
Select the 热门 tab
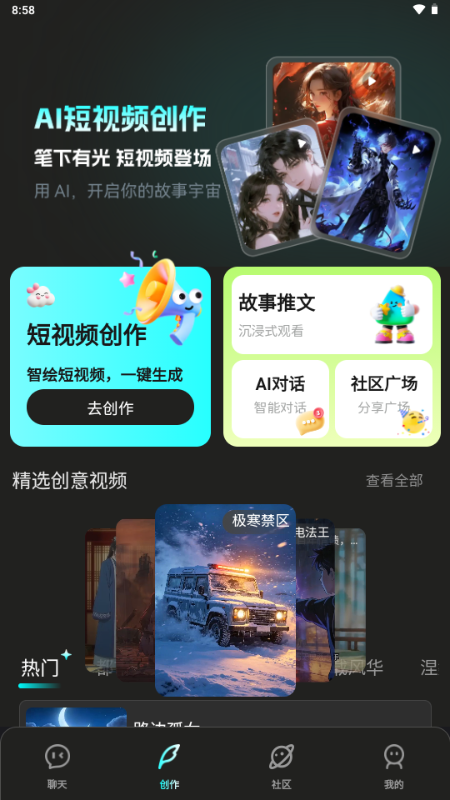40,667
